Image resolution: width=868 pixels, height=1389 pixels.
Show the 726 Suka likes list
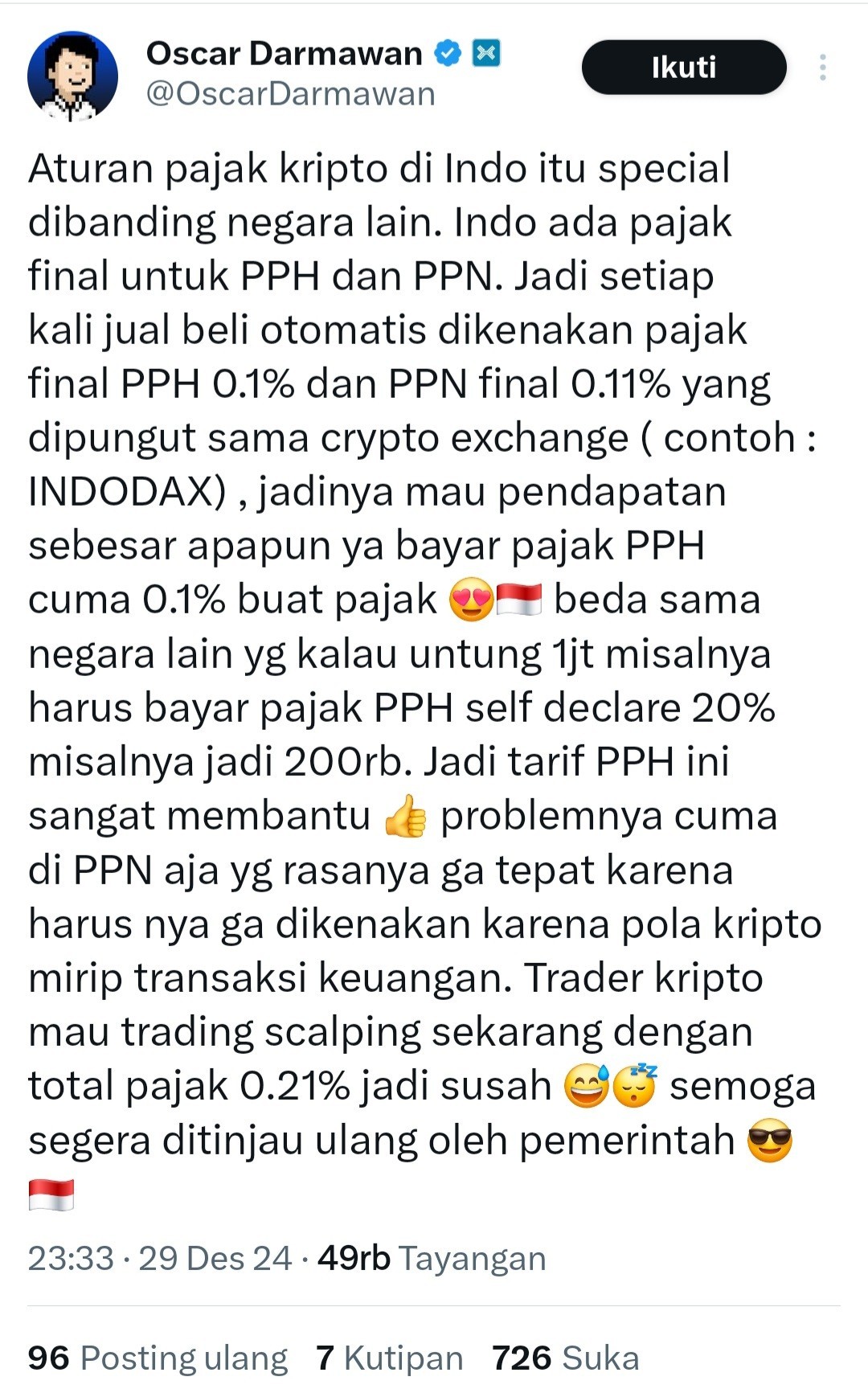[566, 1358]
